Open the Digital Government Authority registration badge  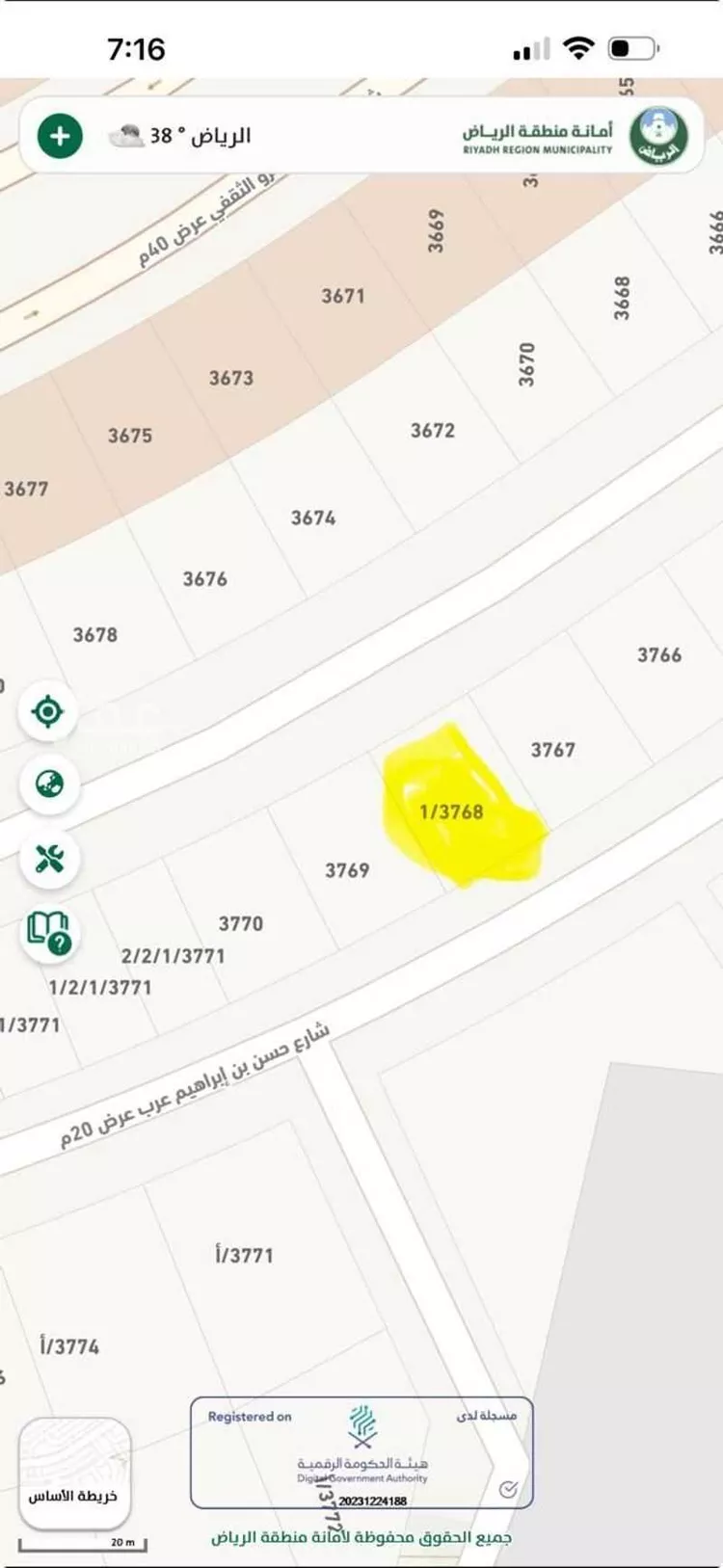[x=361, y=1452]
